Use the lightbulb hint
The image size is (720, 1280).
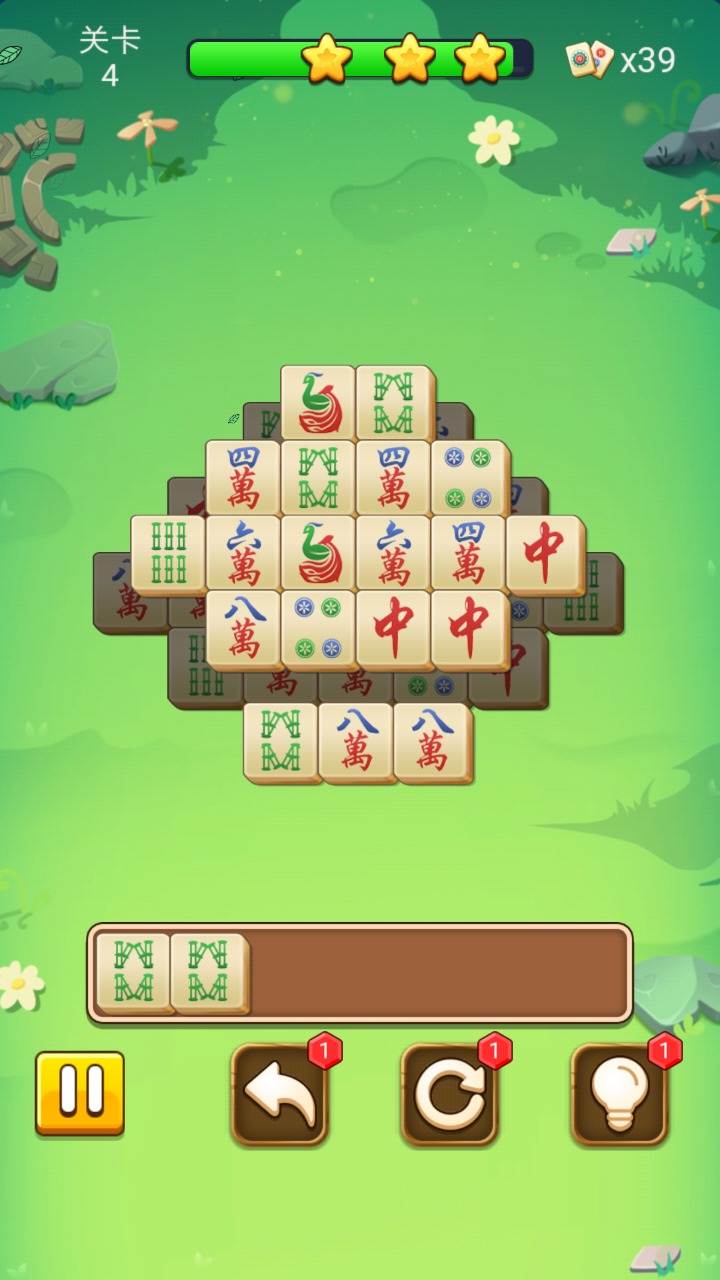point(619,1094)
